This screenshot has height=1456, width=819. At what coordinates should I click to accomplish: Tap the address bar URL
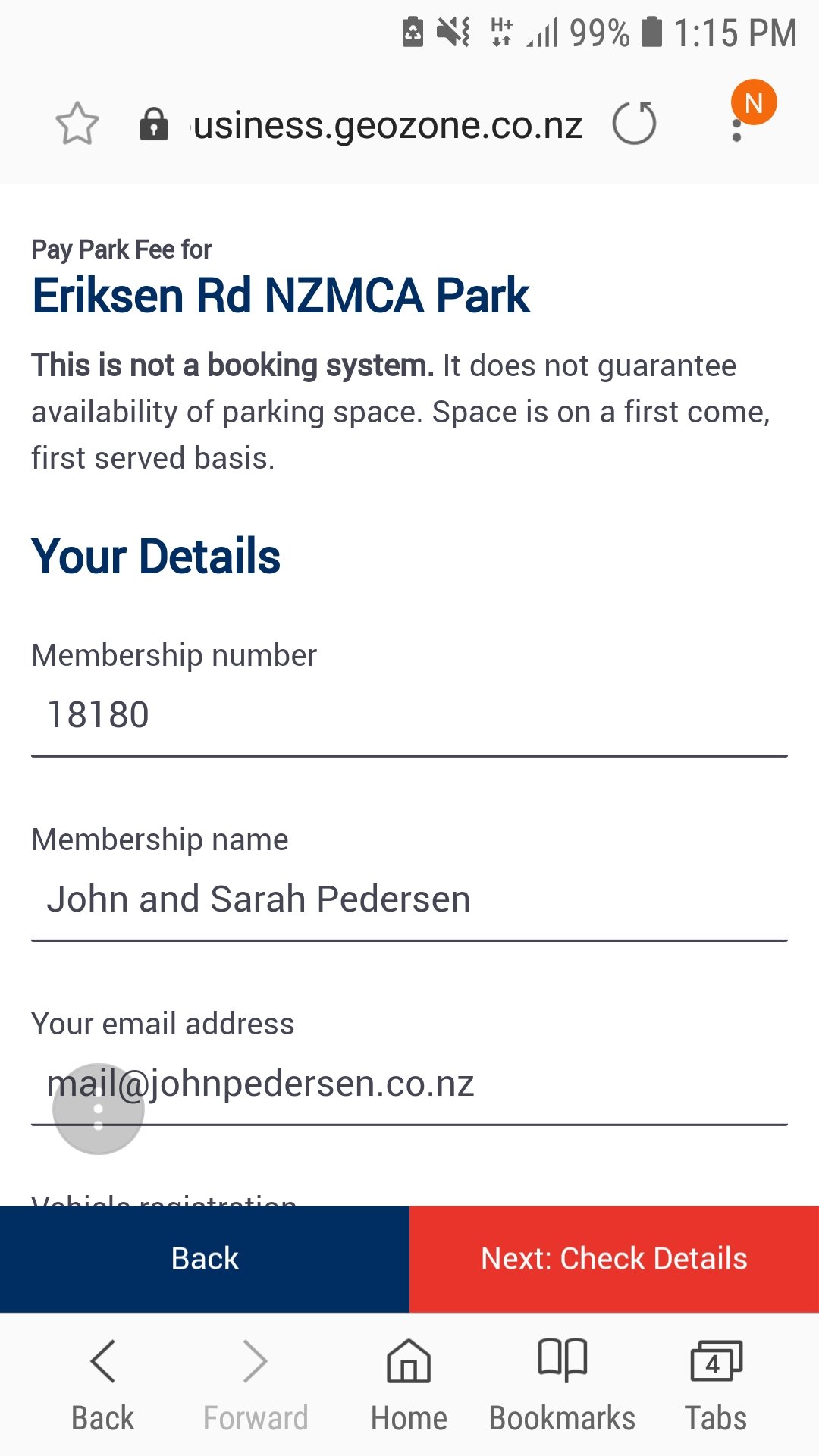(x=387, y=125)
